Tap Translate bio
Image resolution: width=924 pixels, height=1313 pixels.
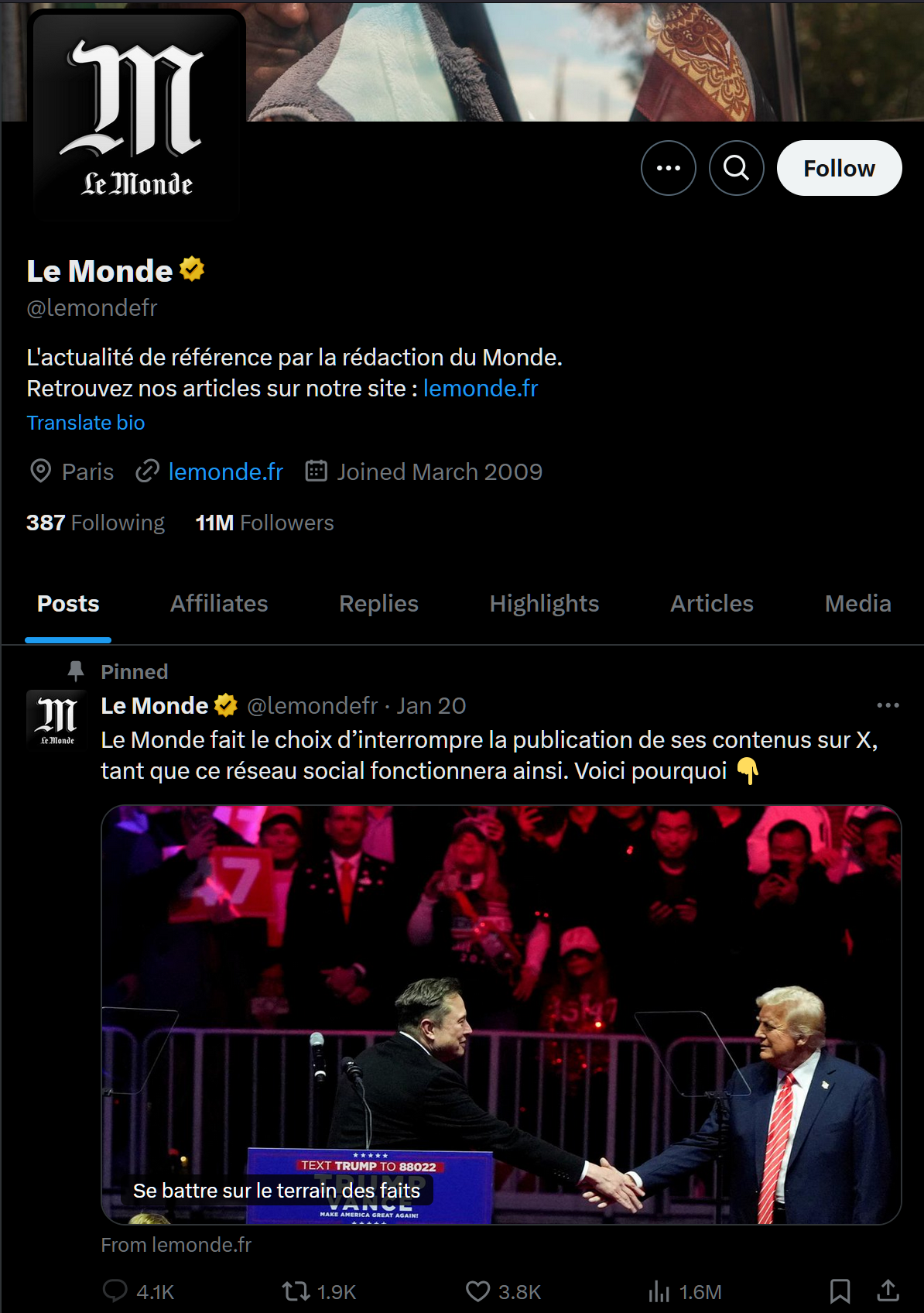click(x=85, y=423)
